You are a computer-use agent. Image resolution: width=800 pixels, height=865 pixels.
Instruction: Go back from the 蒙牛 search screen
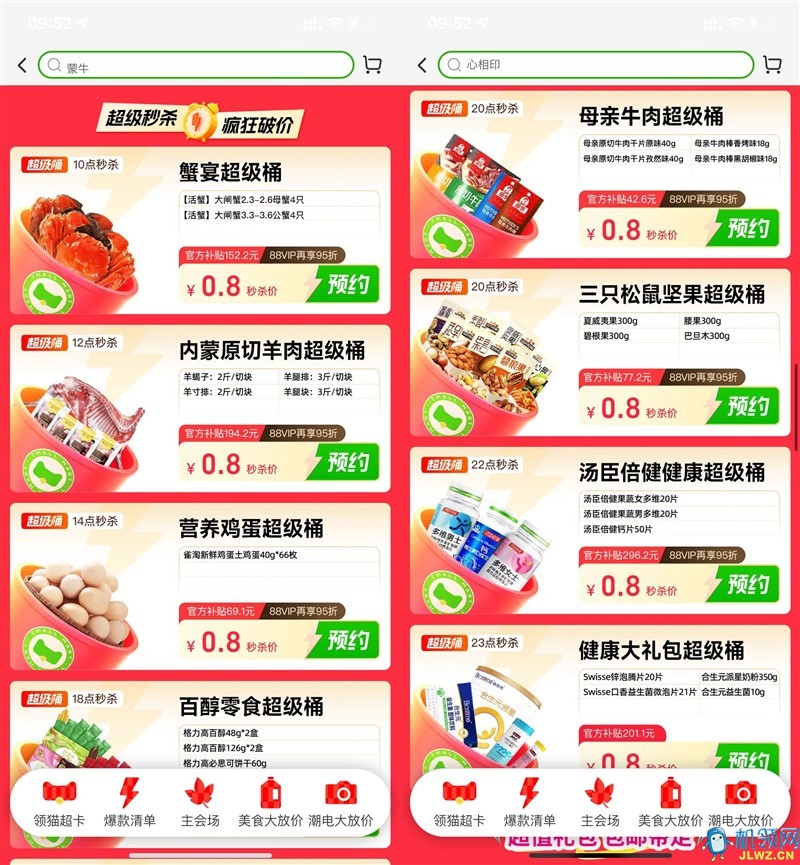pos(22,66)
